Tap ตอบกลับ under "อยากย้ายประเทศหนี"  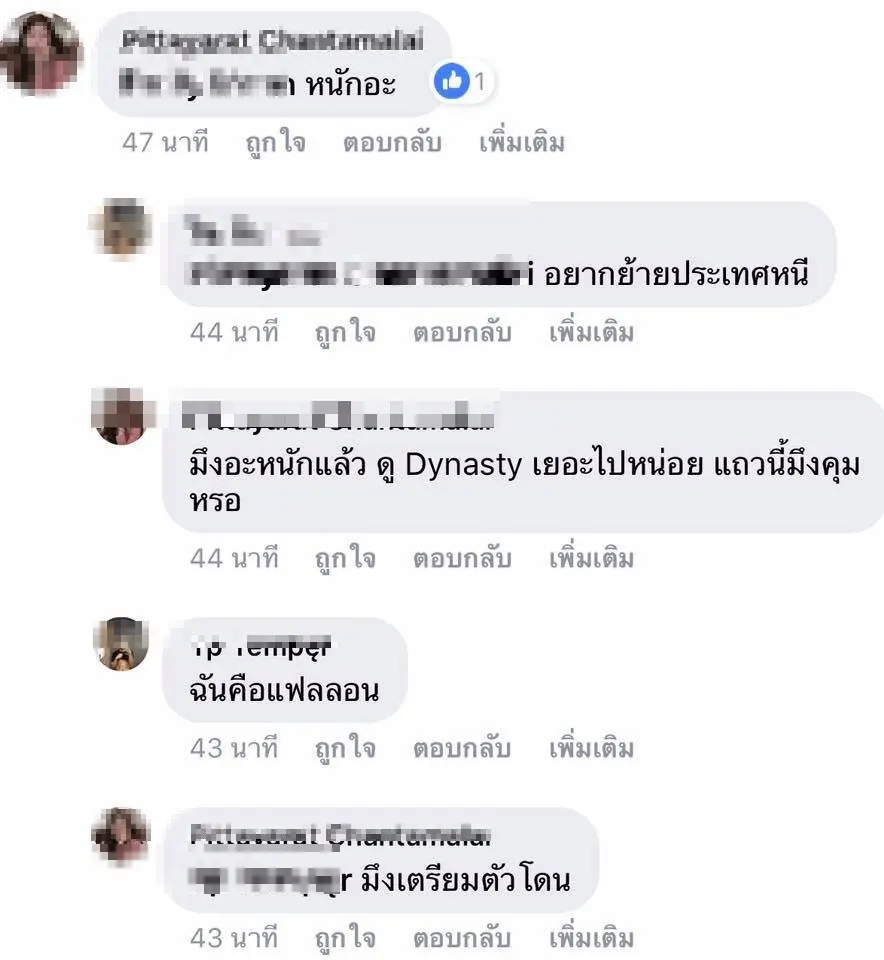[462, 332]
